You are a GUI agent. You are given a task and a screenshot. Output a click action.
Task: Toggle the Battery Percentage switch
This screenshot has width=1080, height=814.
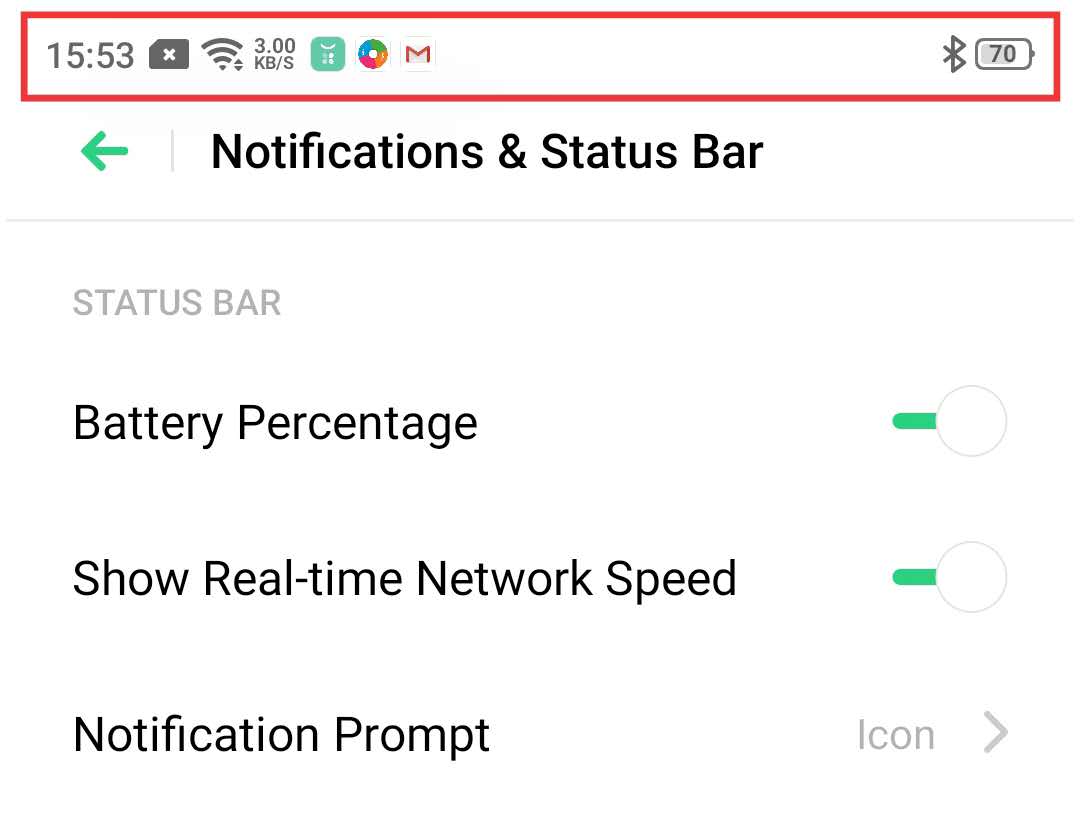click(949, 421)
